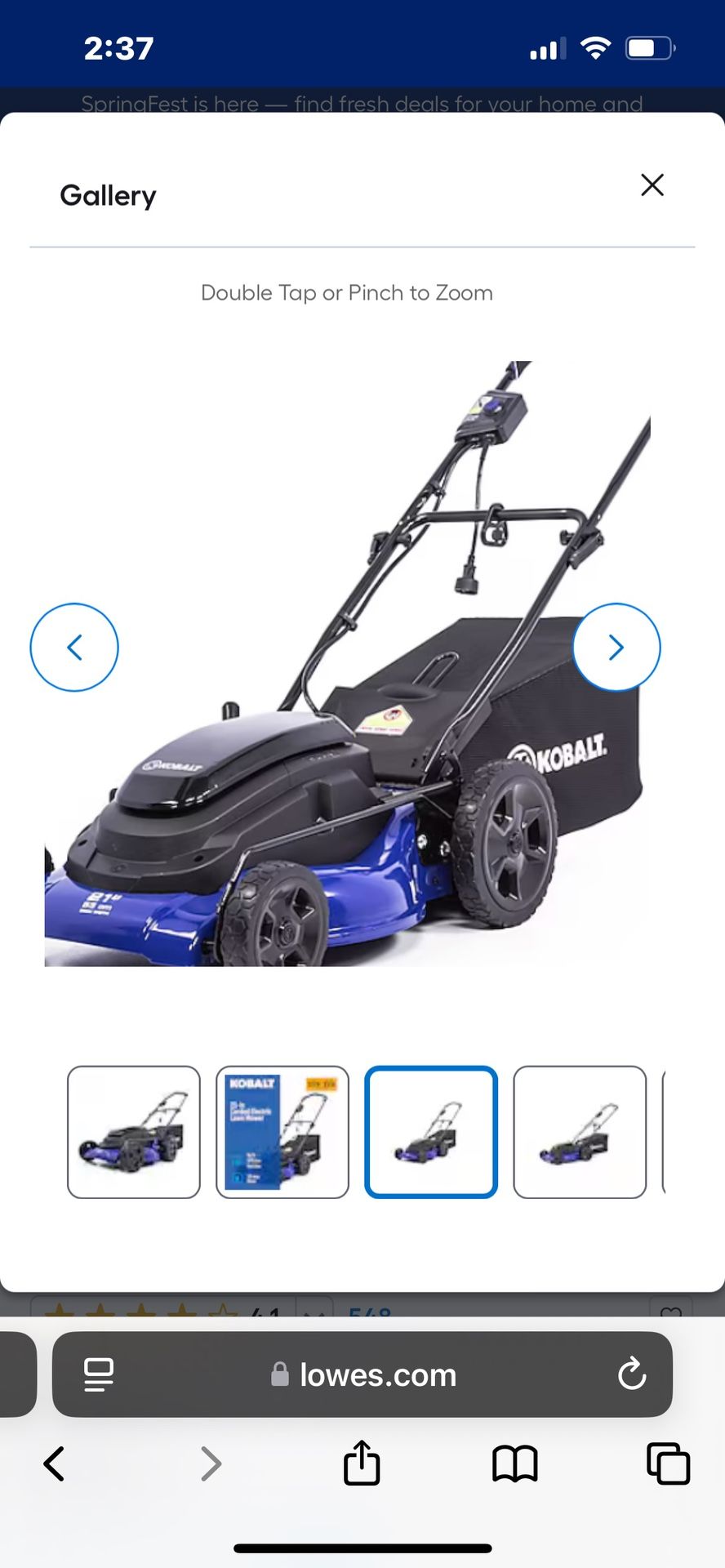Reload the page
This screenshot has height=1568, width=725.
point(632,1374)
